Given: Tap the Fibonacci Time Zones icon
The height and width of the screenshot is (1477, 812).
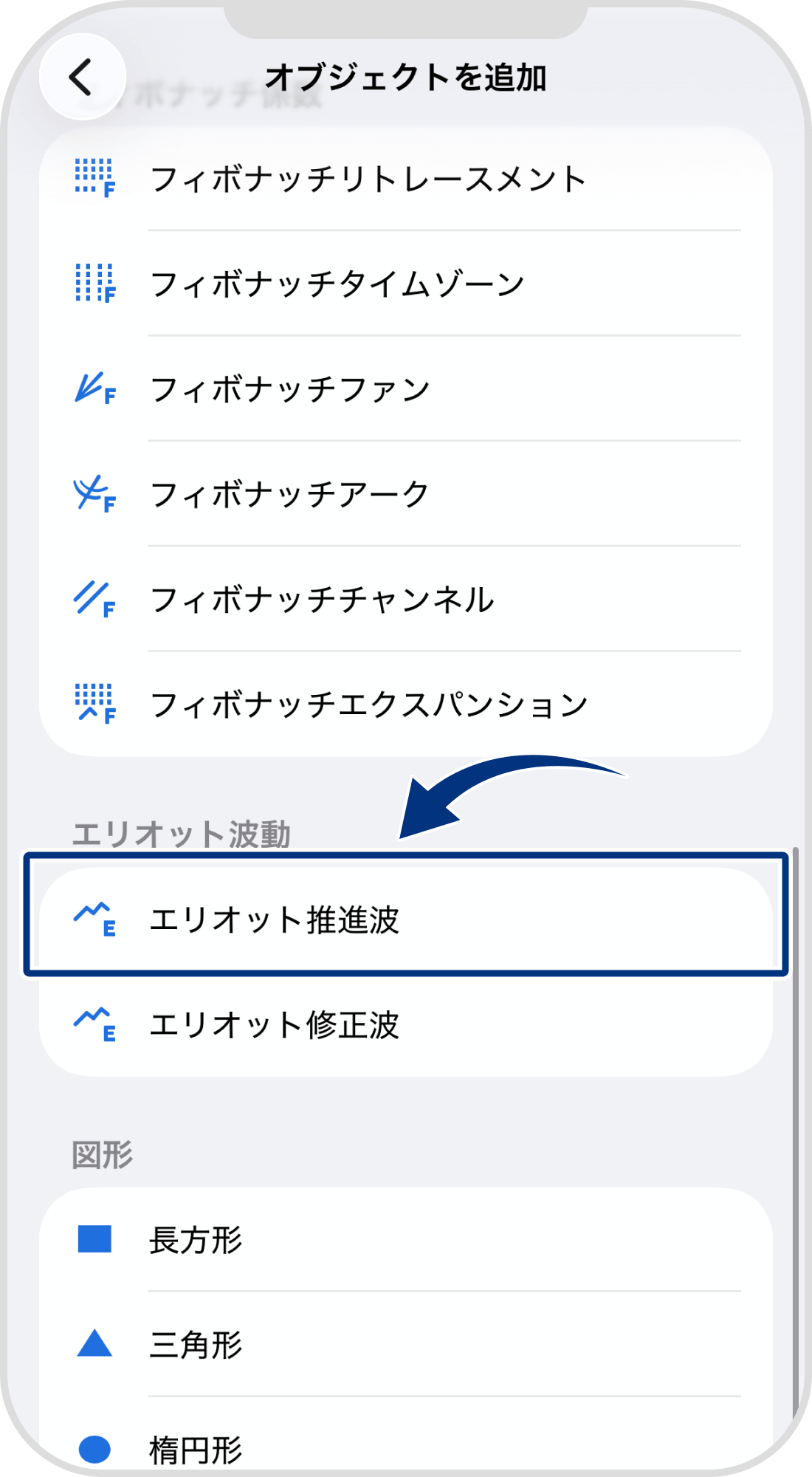Looking at the screenshot, I should click(94, 283).
